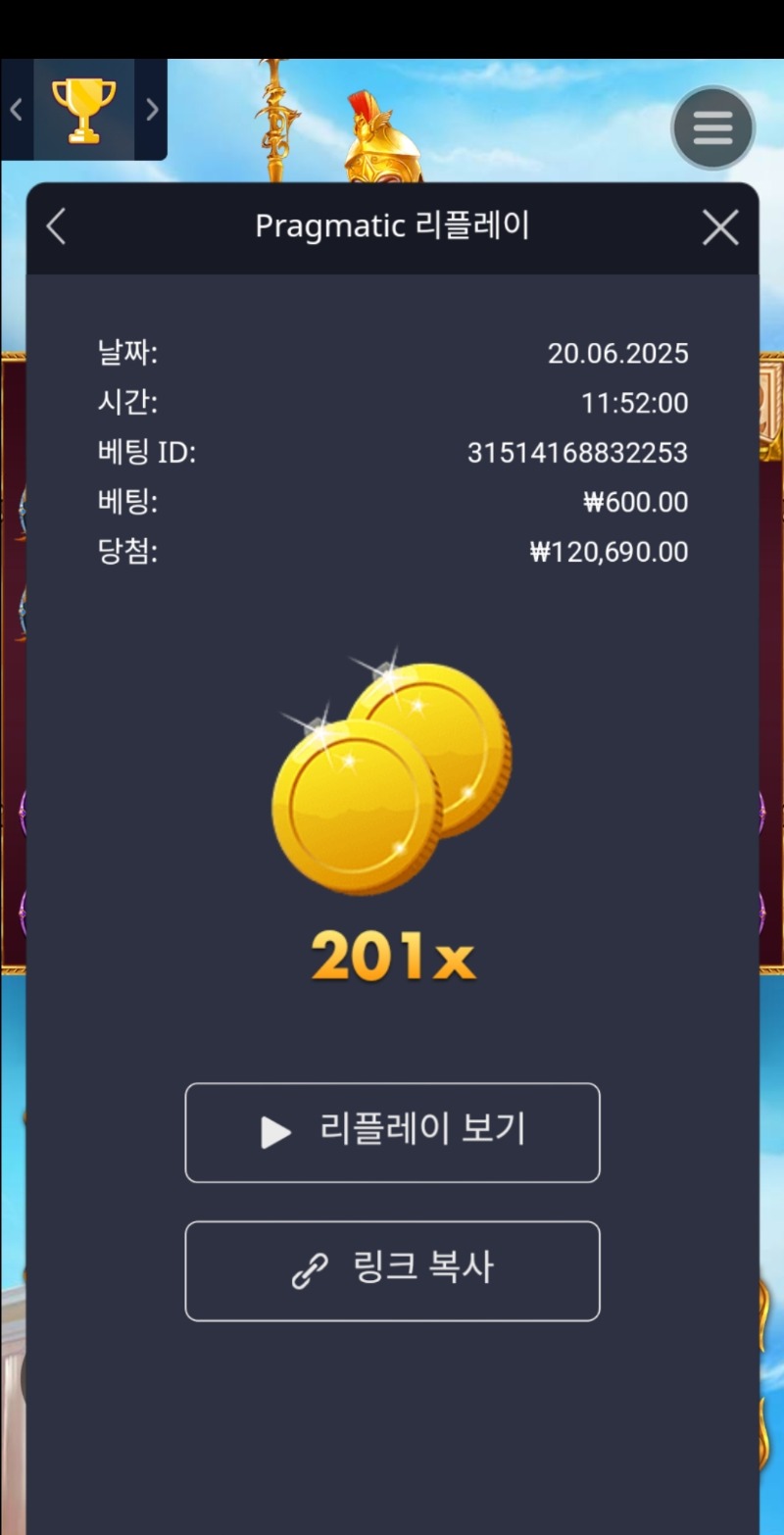Close the Pragmatic replay dialog
This screenshot has height=1535, width=784.
click(720, 227)
